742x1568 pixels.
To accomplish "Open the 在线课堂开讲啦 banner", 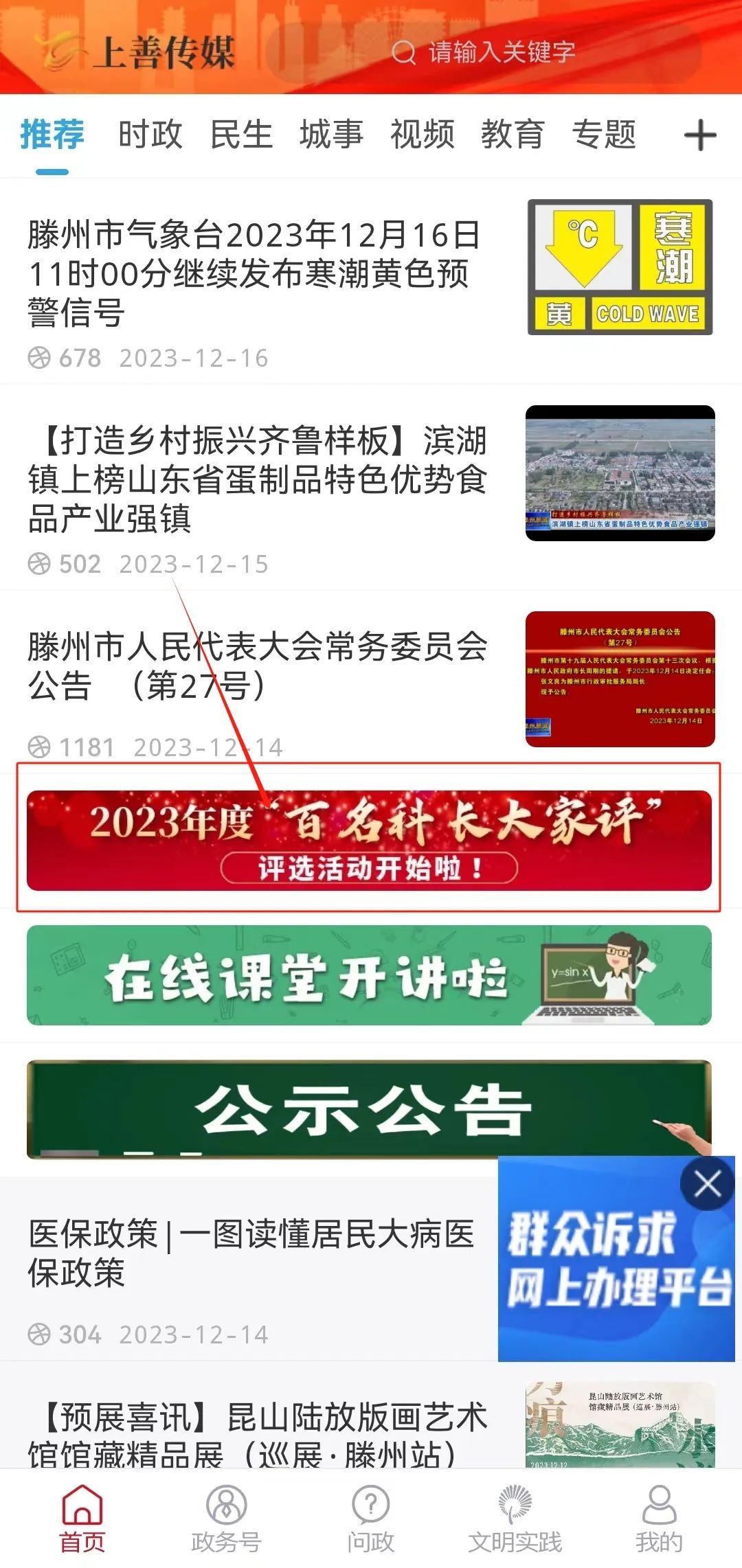I will [x=369, y=975].
